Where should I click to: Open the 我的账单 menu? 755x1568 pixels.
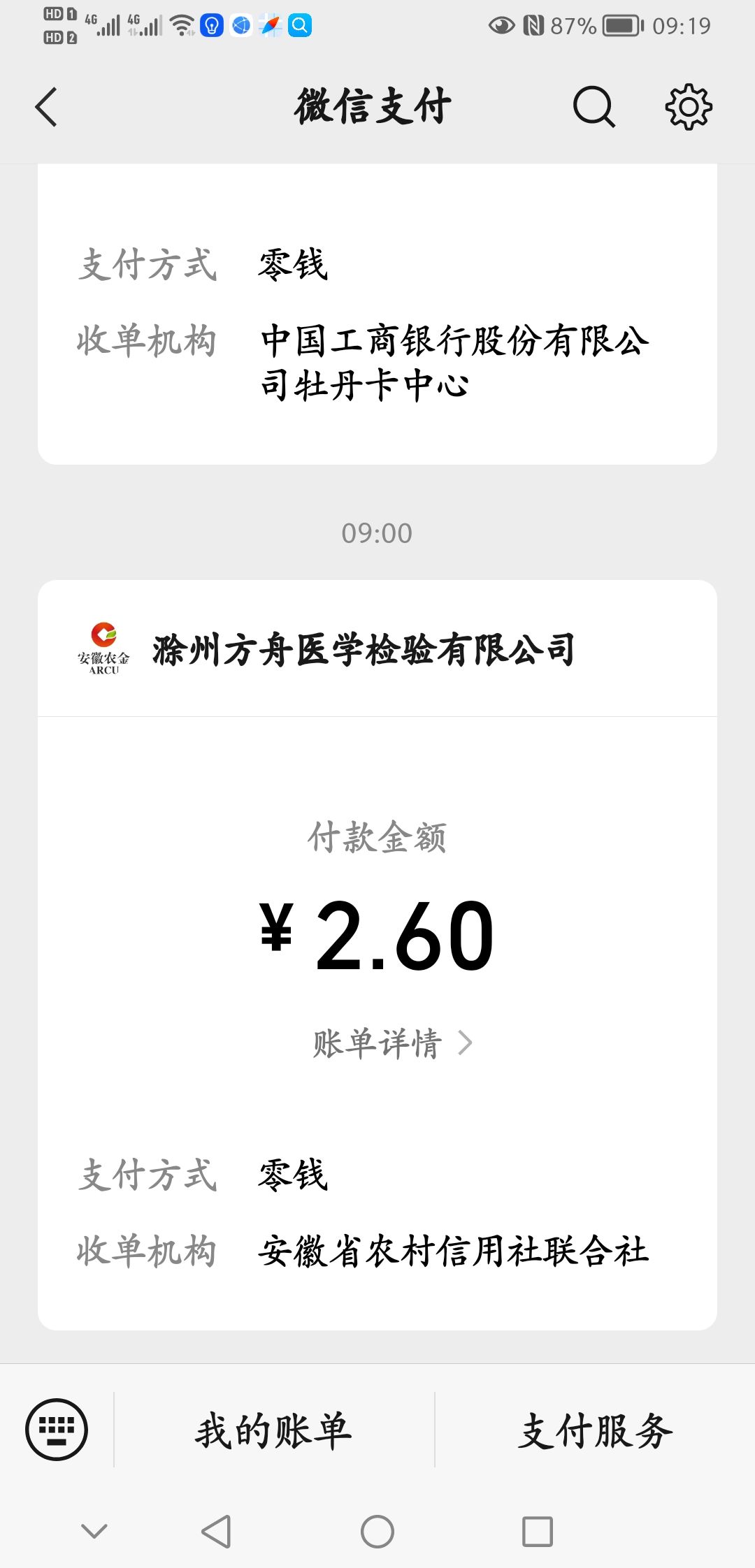pyautogui.click(x=274, y=1430)
